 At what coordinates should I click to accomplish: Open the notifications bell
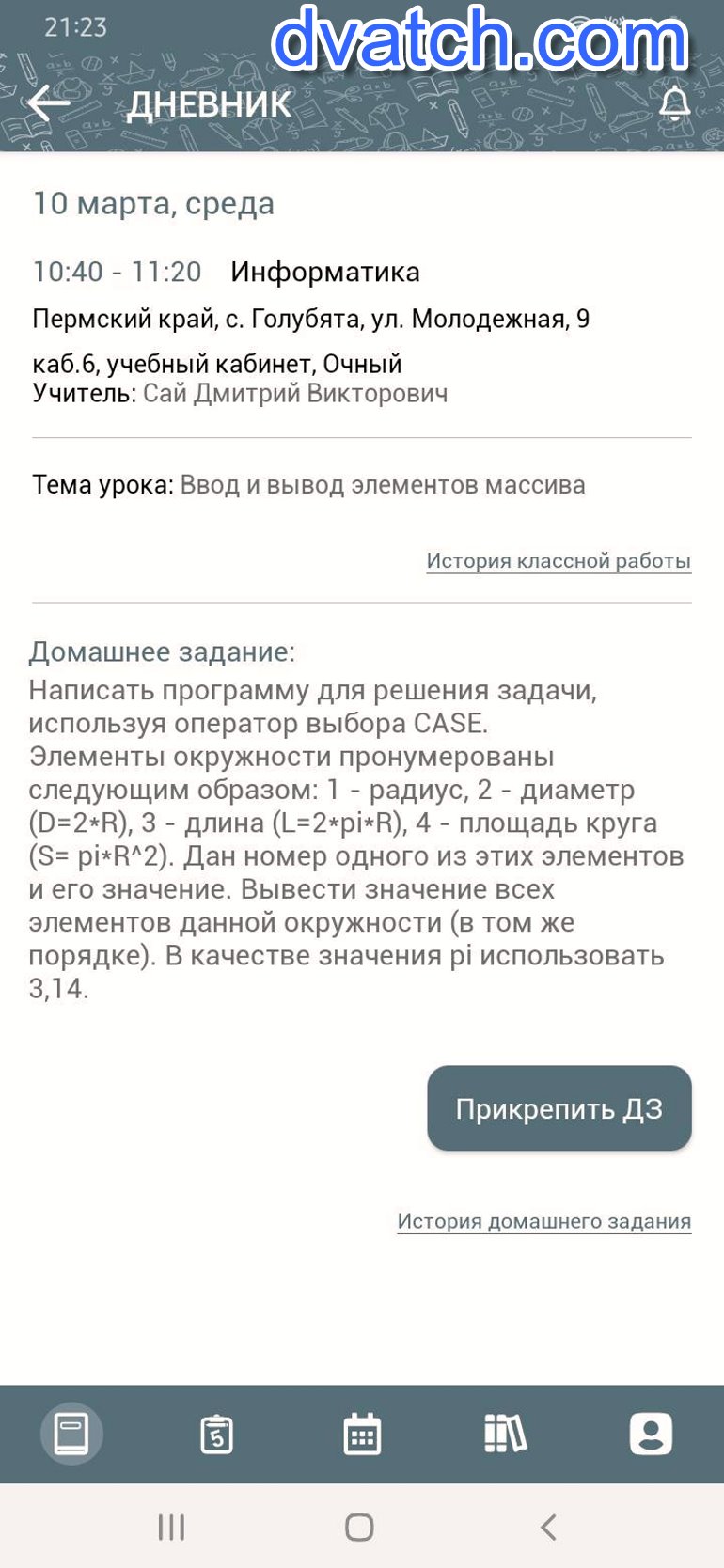tap(674, 103)
